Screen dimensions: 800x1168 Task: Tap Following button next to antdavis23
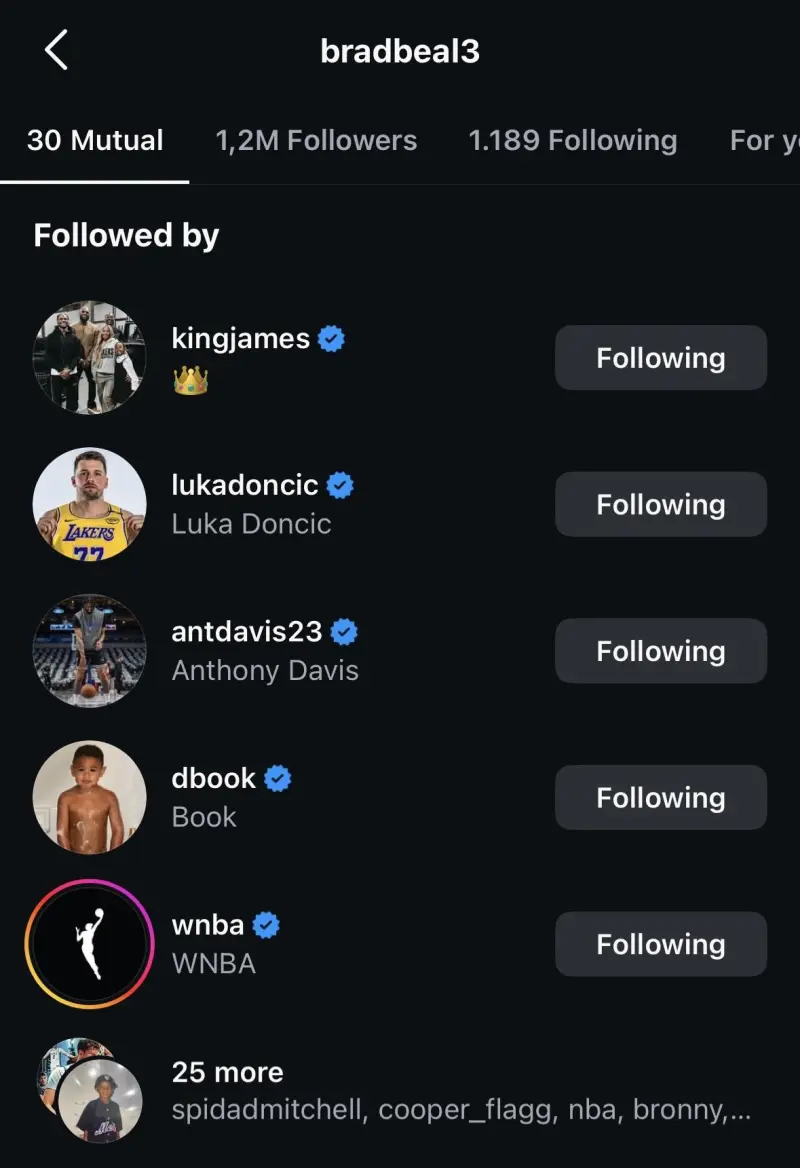tap(660, 651)
